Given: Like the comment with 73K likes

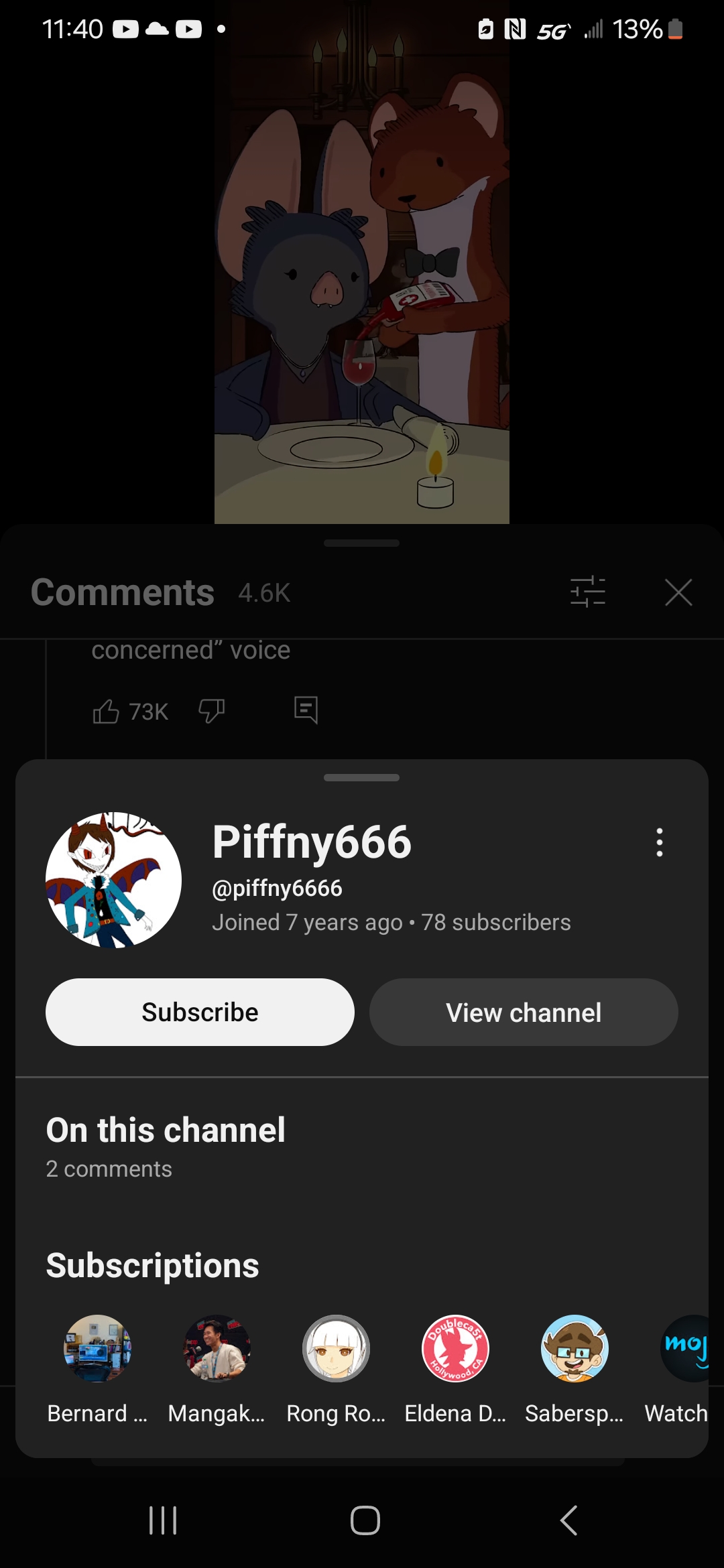Looking at the screenshot, I should [106, 711].
